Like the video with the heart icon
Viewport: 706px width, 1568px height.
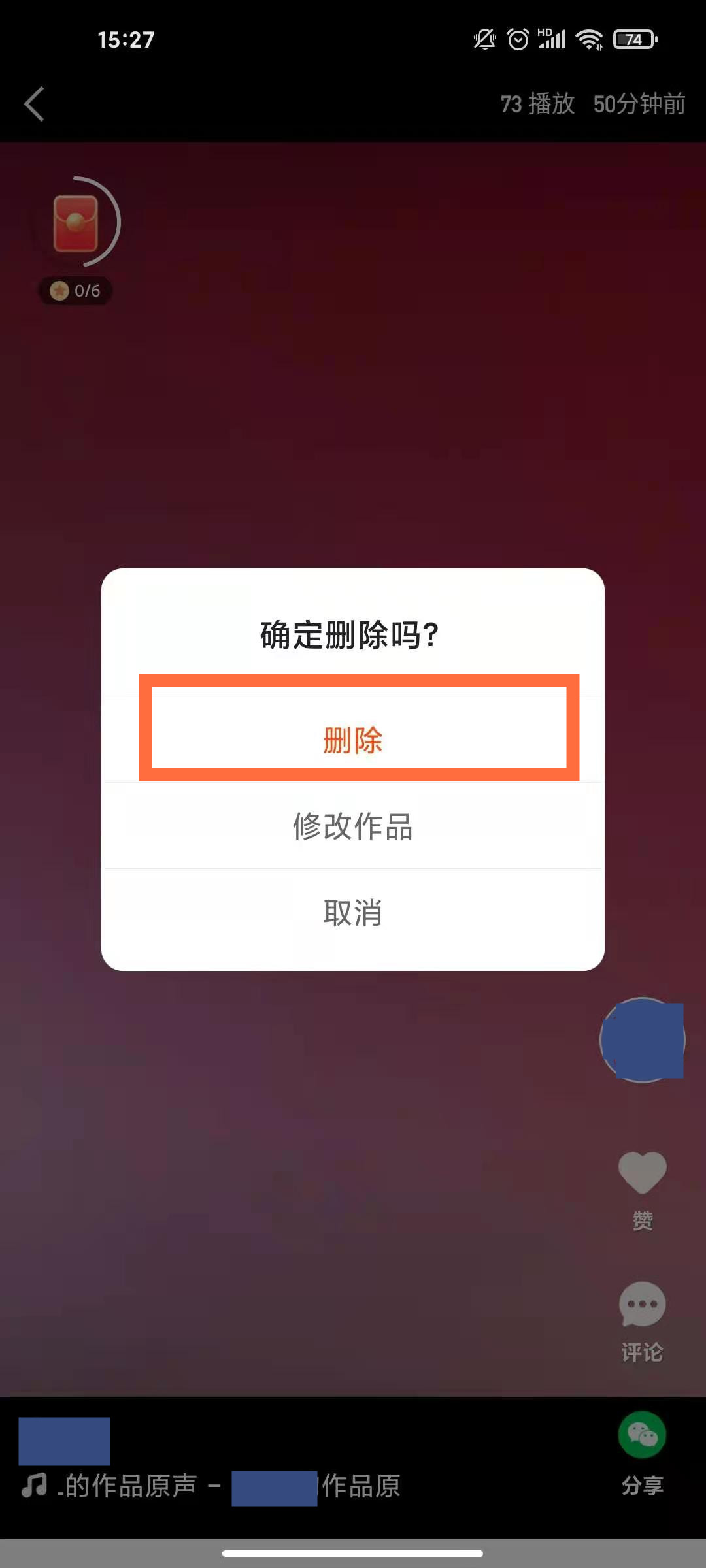pos(642,1174)
